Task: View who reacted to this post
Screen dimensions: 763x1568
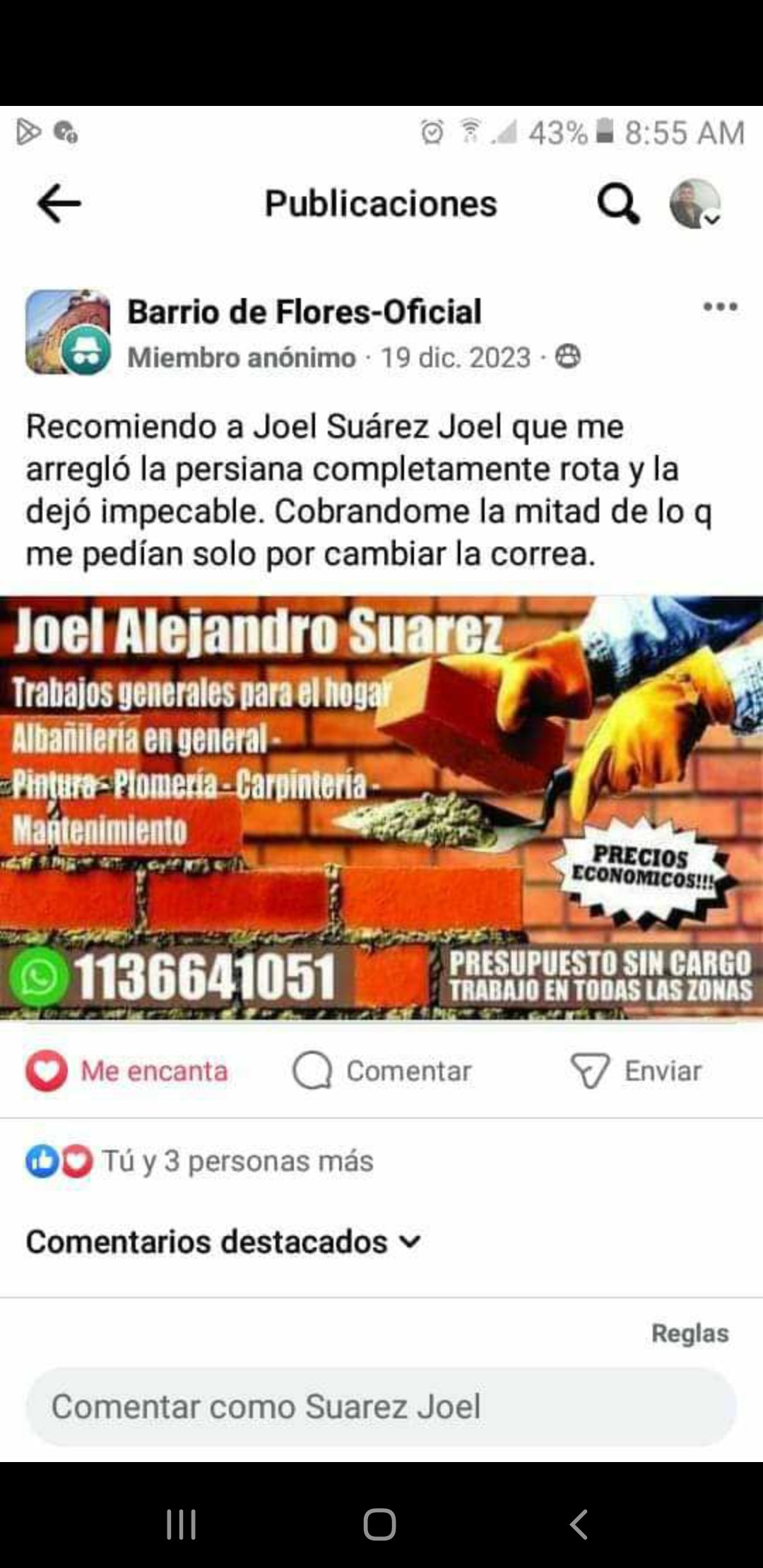Action: 199,1161
